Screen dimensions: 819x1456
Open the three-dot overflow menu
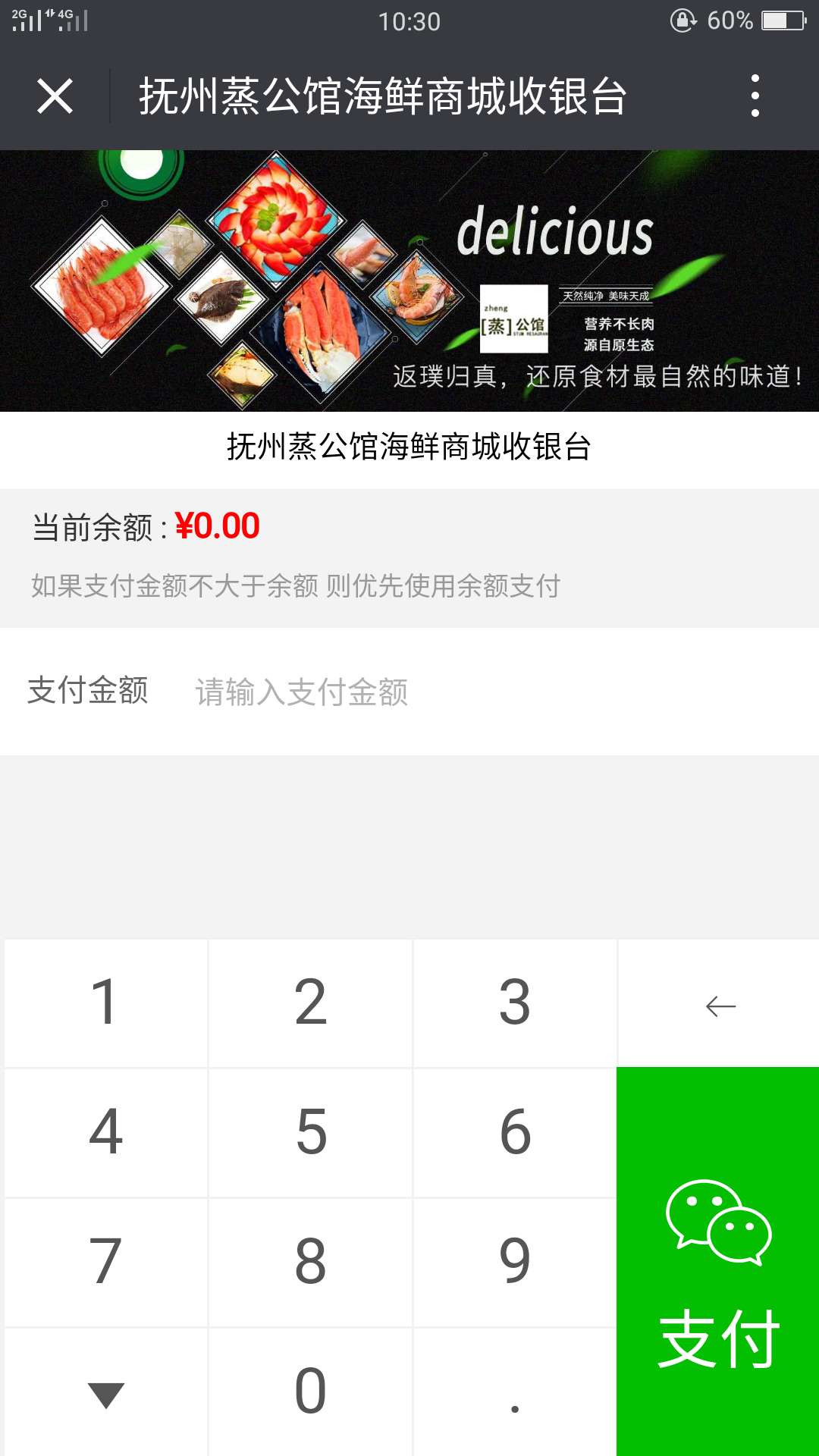pos(755,96)
